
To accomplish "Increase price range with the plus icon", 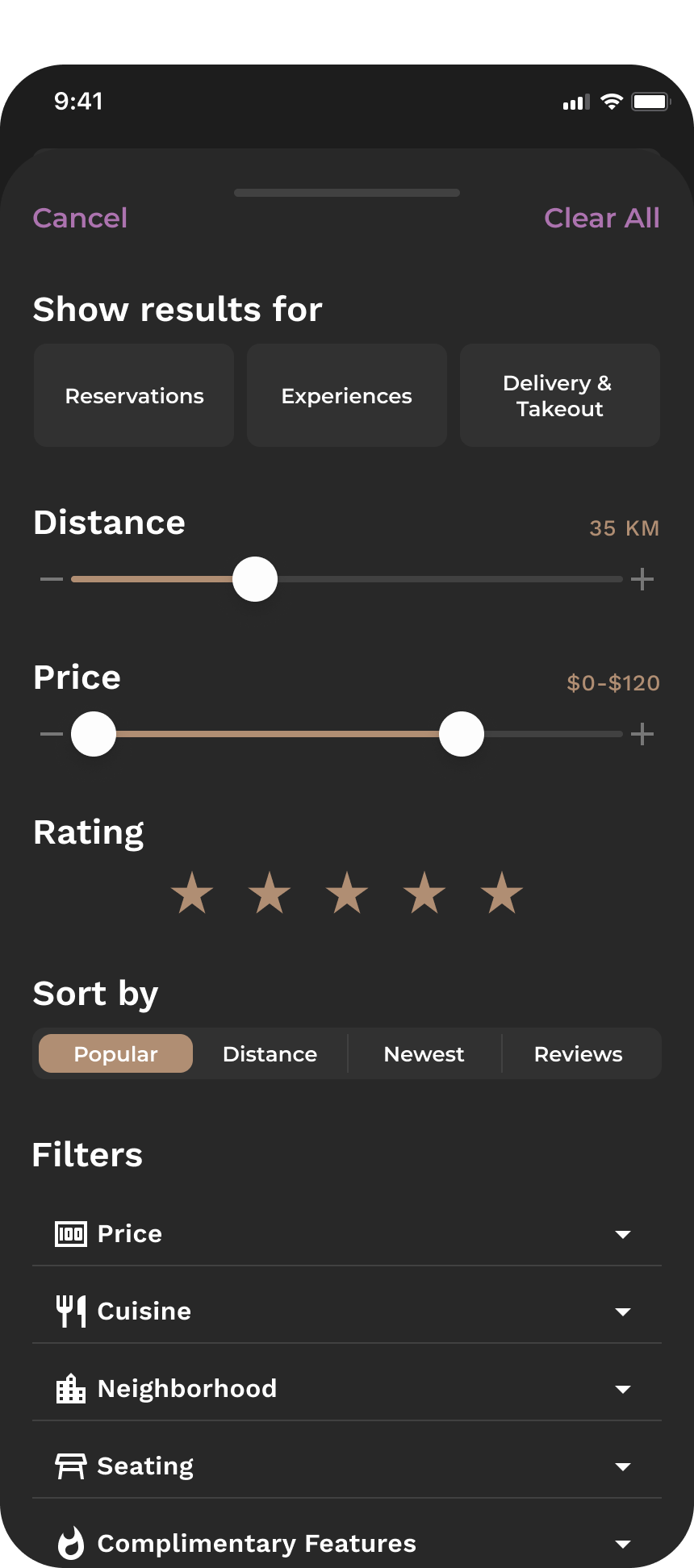I will click(x=642, y=734).
